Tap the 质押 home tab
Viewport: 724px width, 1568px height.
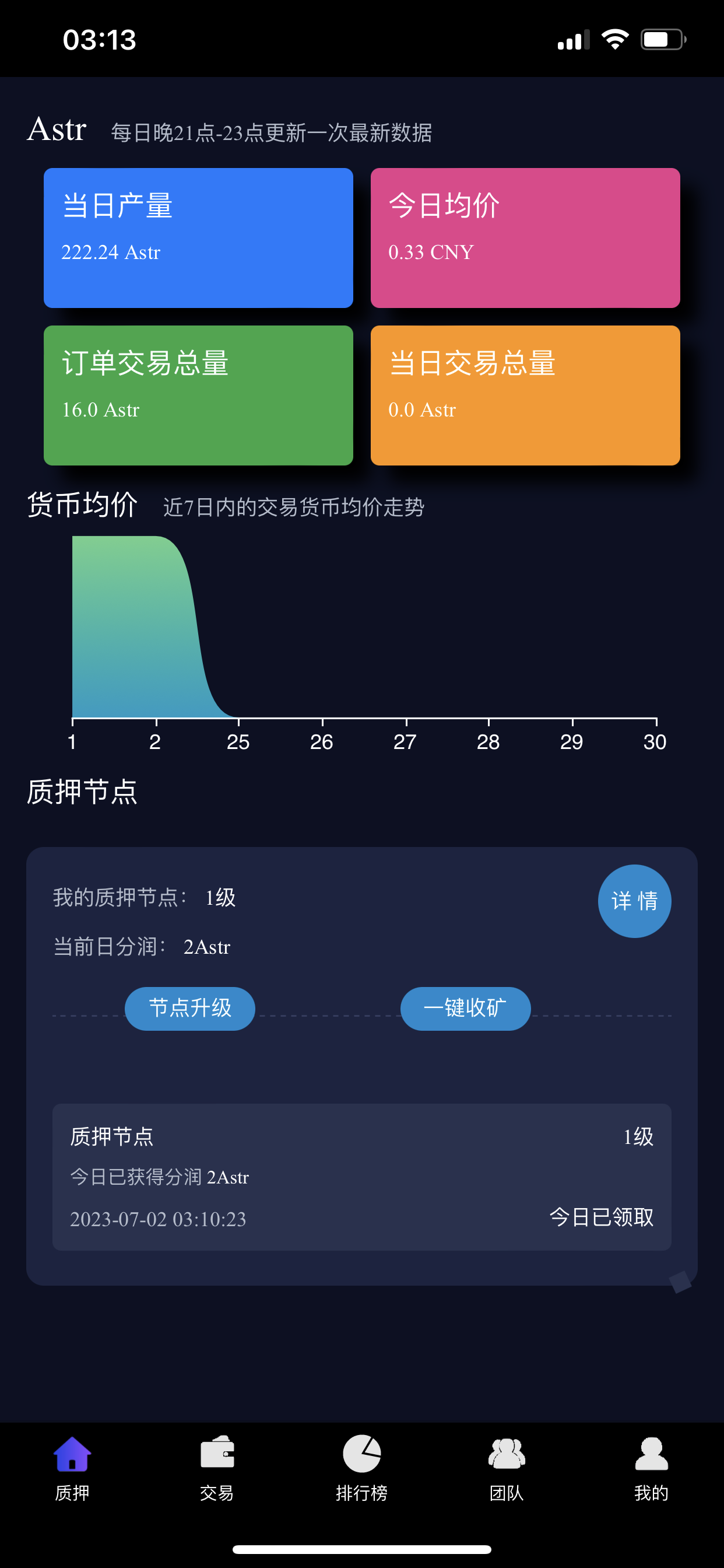tap(72, 1468)
